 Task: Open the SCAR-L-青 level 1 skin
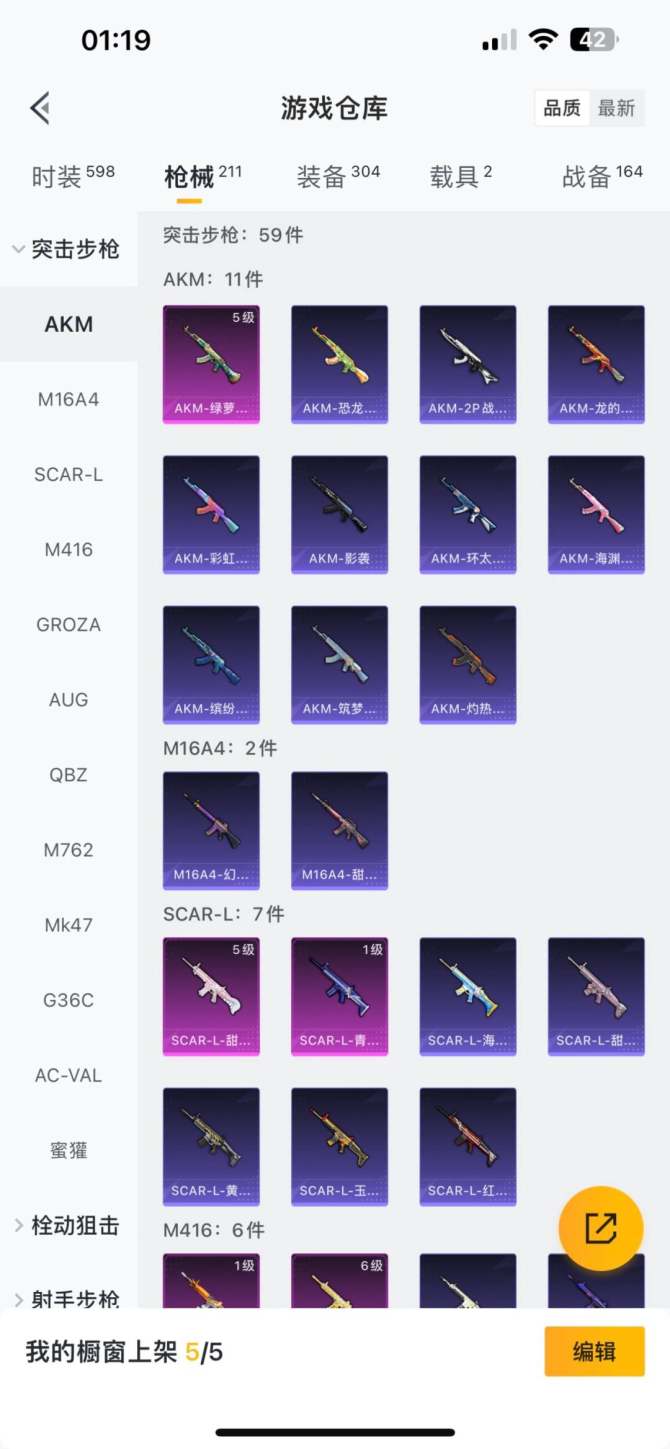coord(339,996)
